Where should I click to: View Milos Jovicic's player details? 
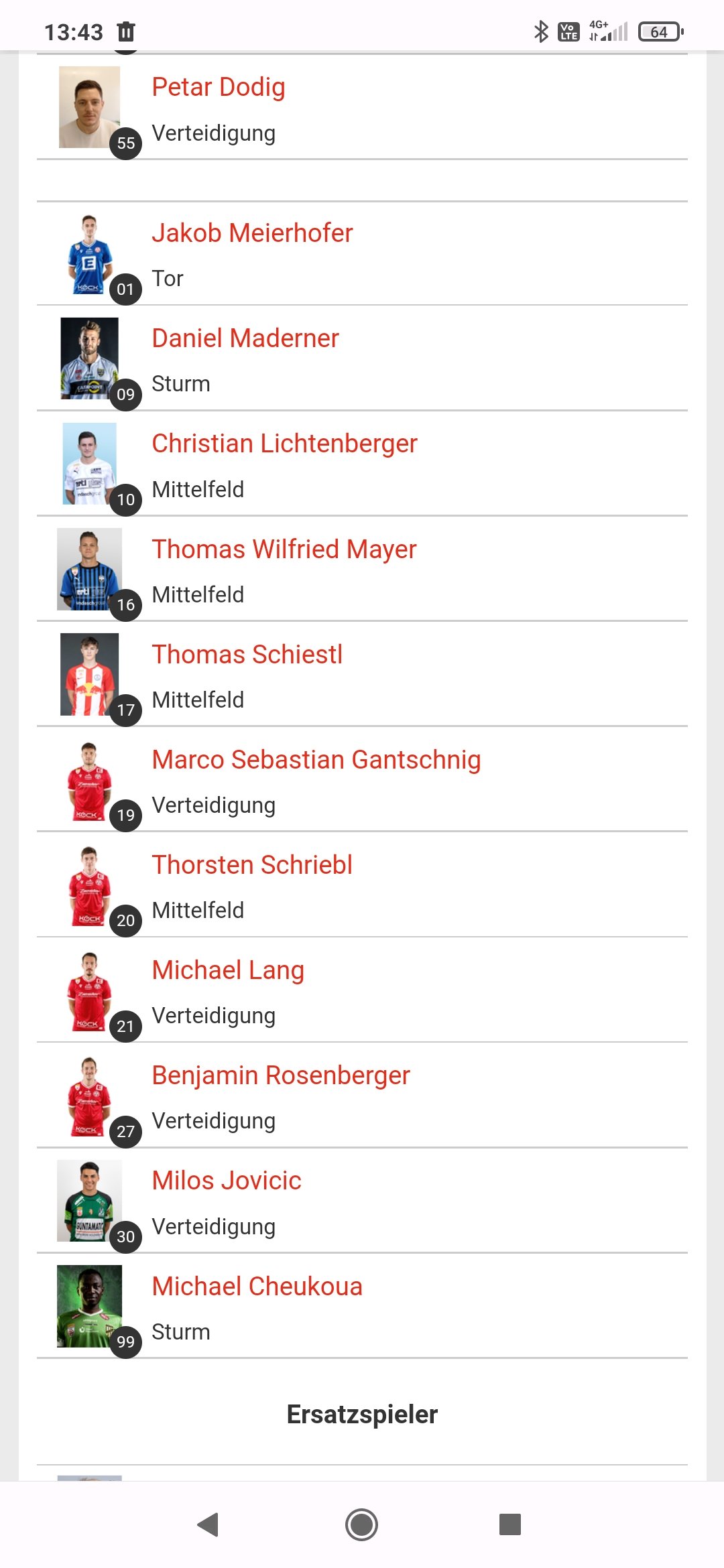[x=227, y=1181]
